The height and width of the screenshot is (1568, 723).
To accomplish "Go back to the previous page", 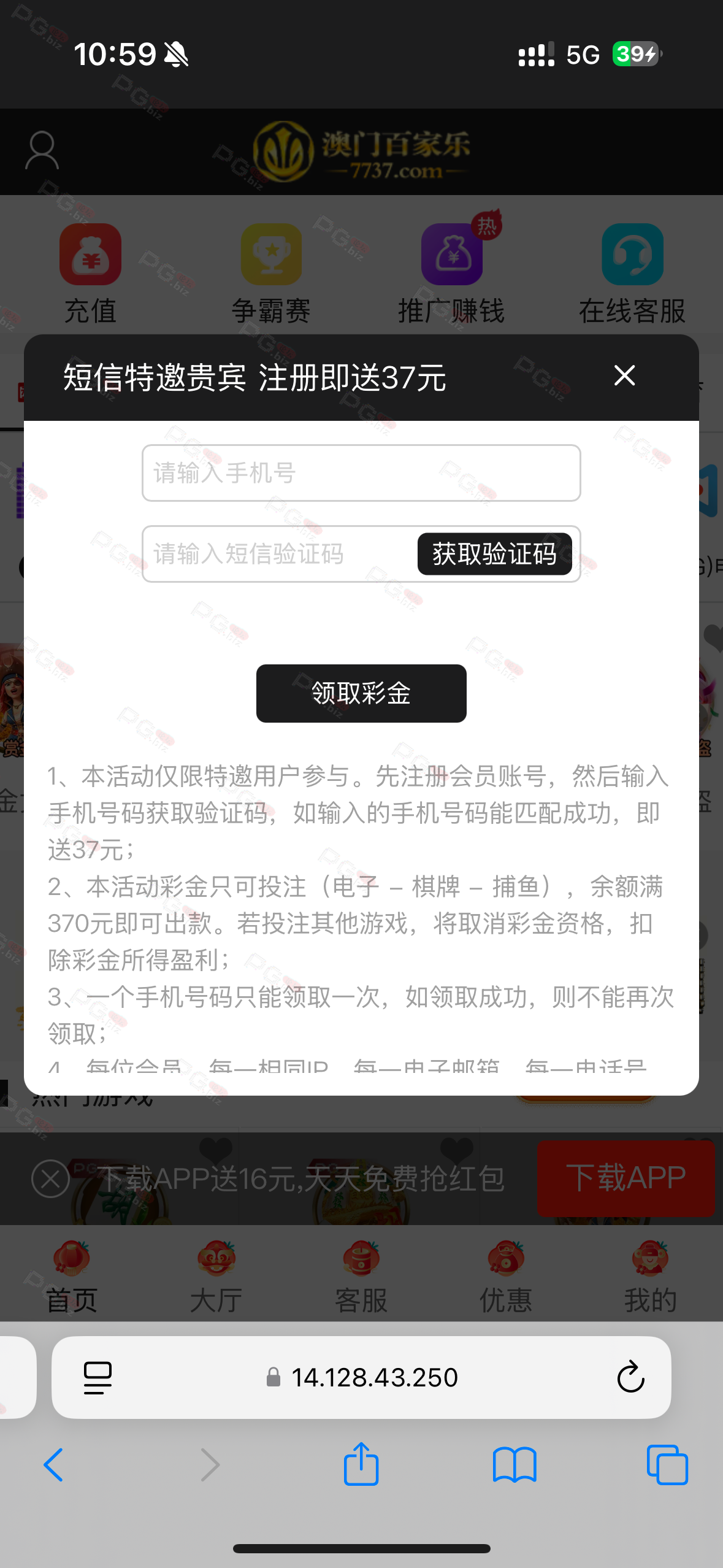I will [x=54, y=1464].
